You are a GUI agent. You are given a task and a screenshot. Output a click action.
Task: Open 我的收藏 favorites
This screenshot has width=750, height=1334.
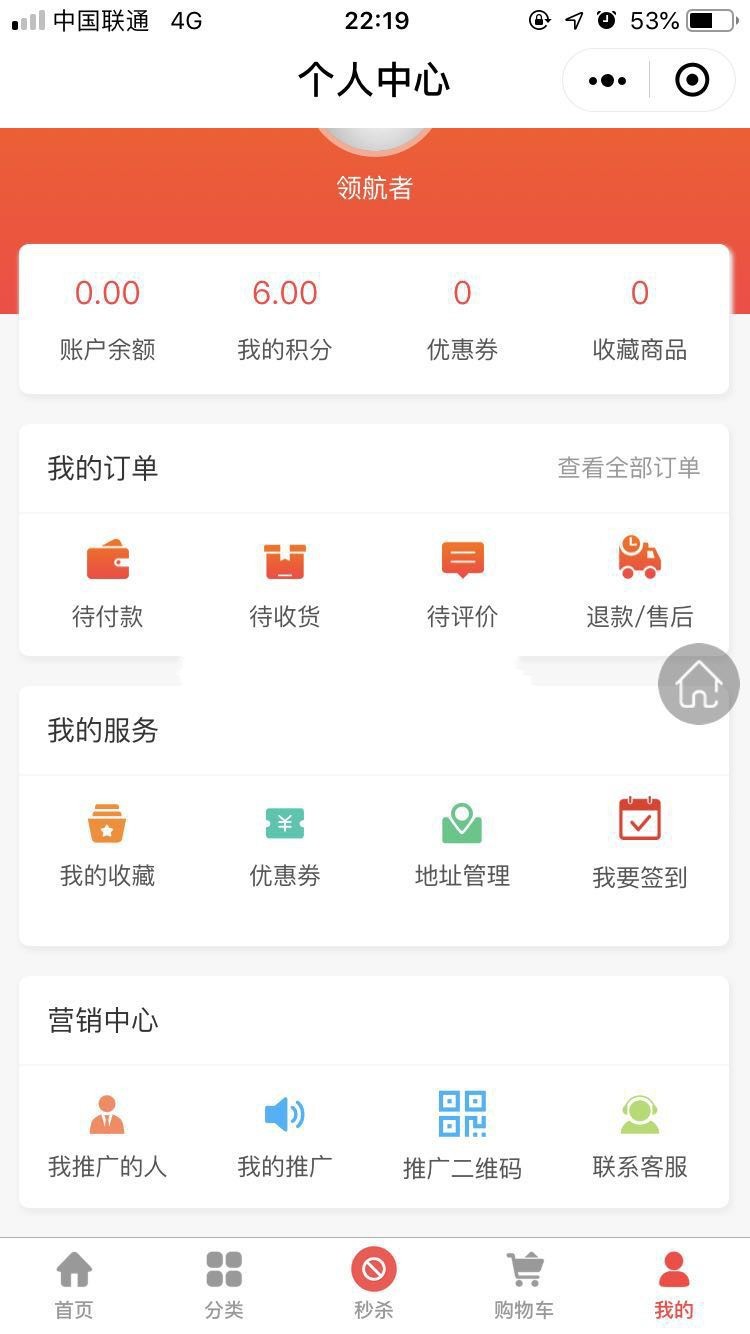[x=107, y=842]
